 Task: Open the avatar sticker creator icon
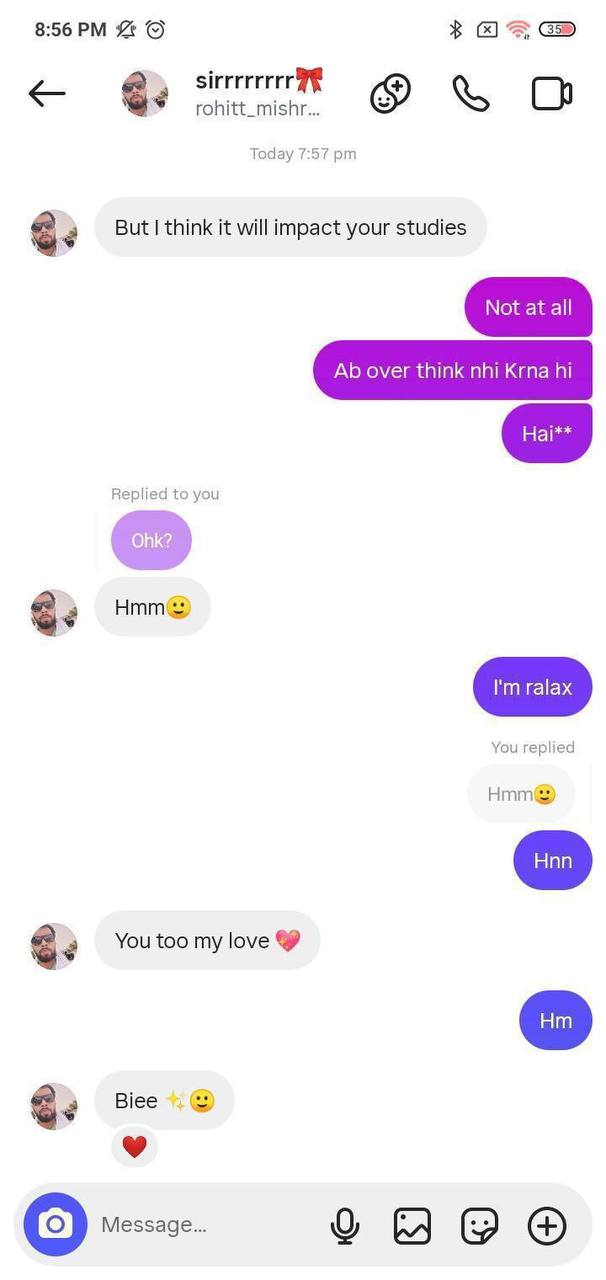point(390,93)
